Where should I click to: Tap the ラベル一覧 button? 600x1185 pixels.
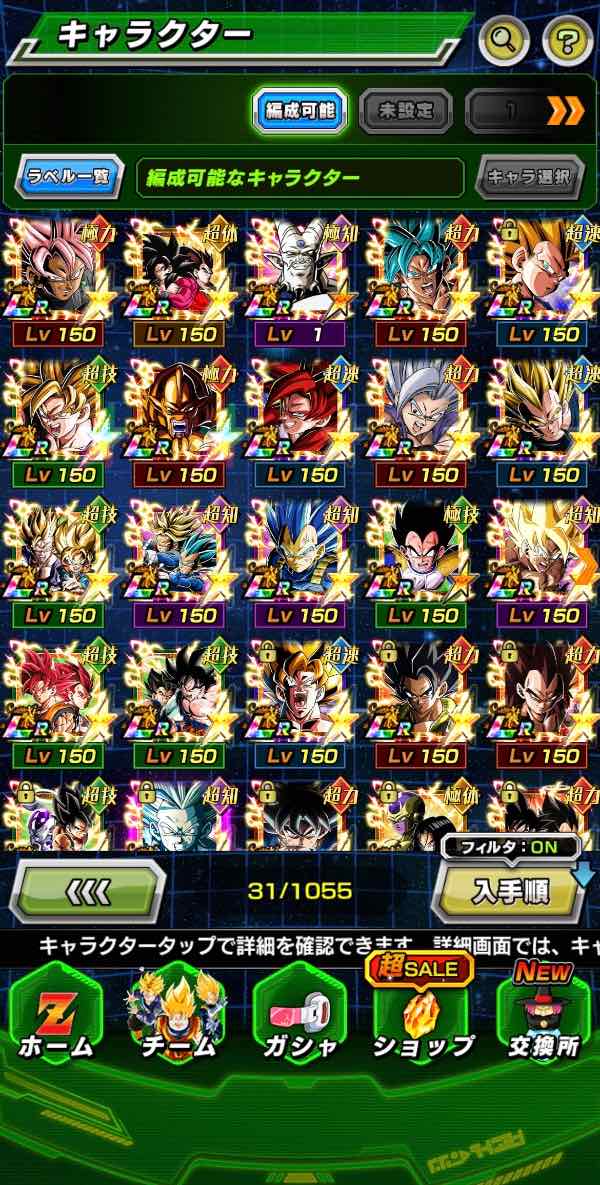(70, 178)
